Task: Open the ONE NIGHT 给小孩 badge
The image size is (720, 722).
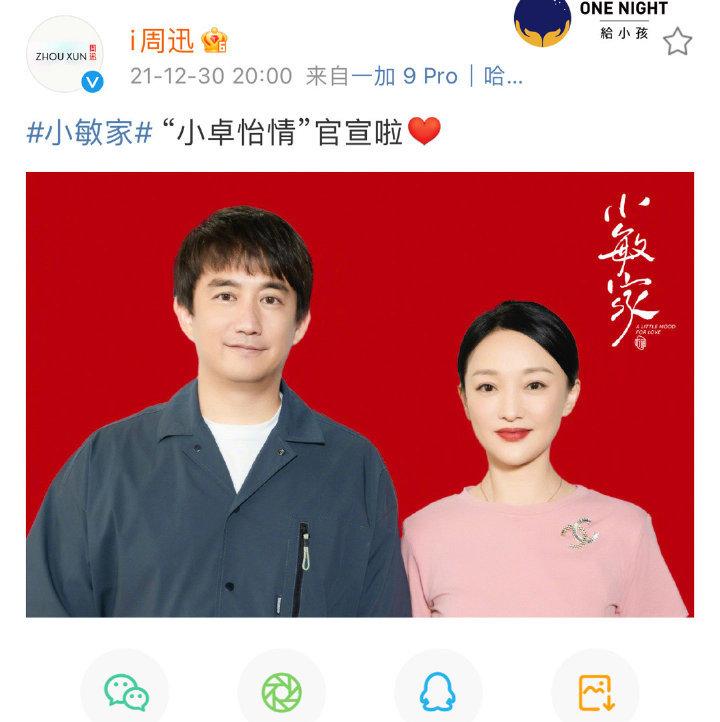Action: point(590,24)
